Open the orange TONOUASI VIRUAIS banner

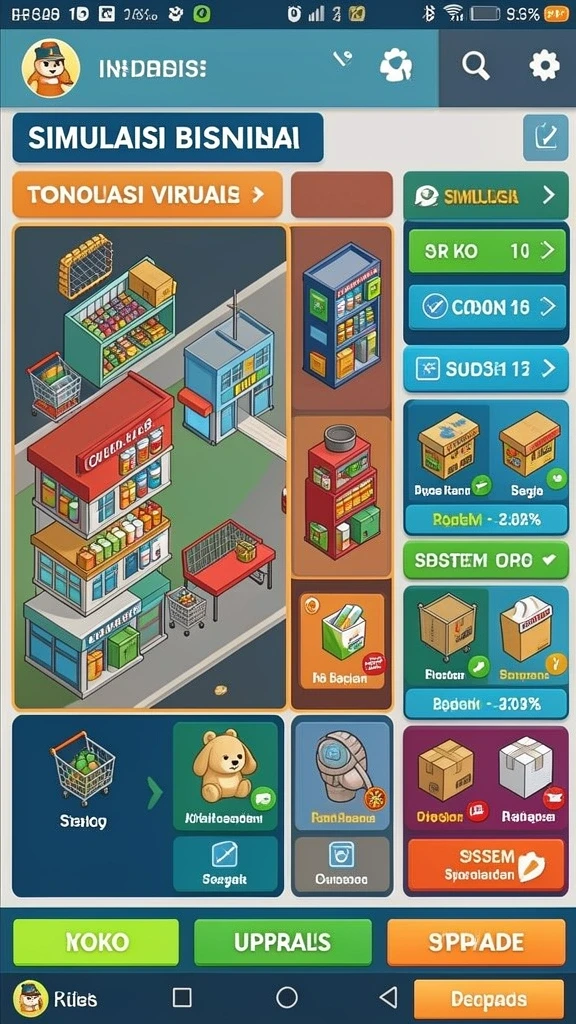click(x=148, y=195)
